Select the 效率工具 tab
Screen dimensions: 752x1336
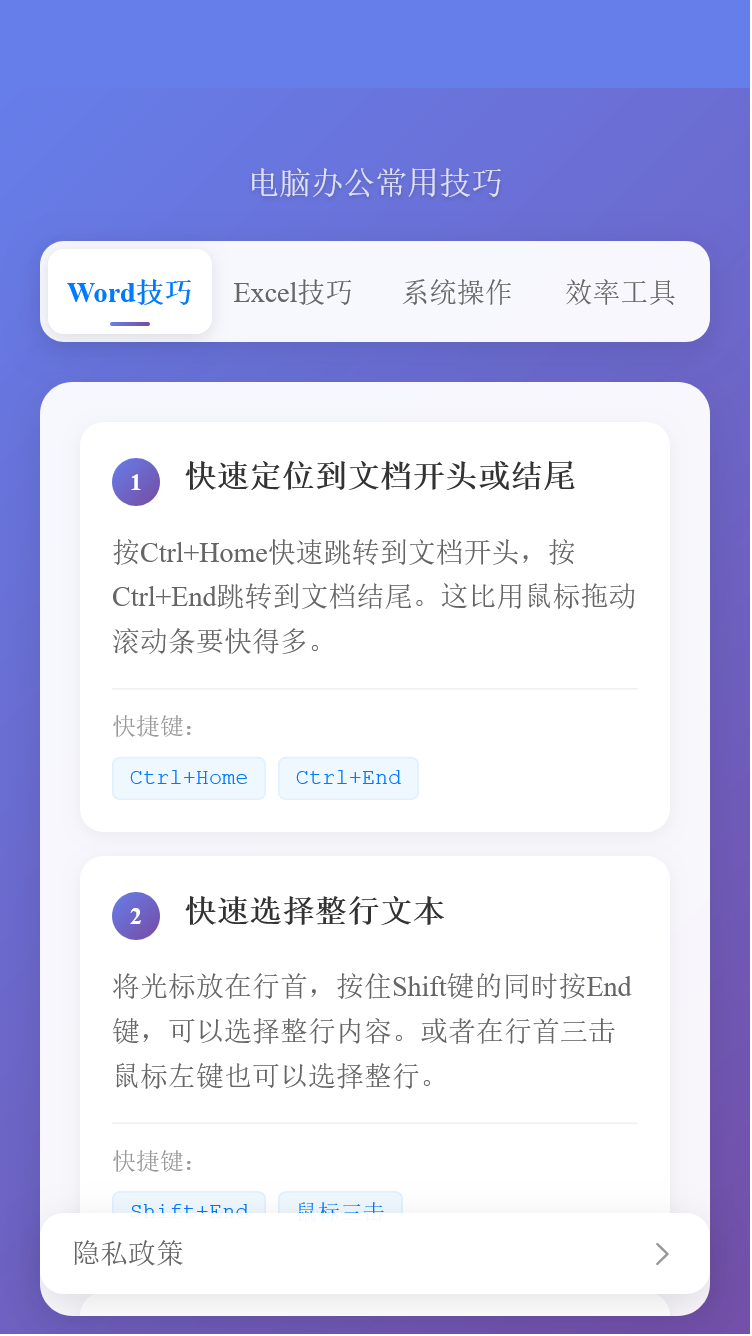619,291
